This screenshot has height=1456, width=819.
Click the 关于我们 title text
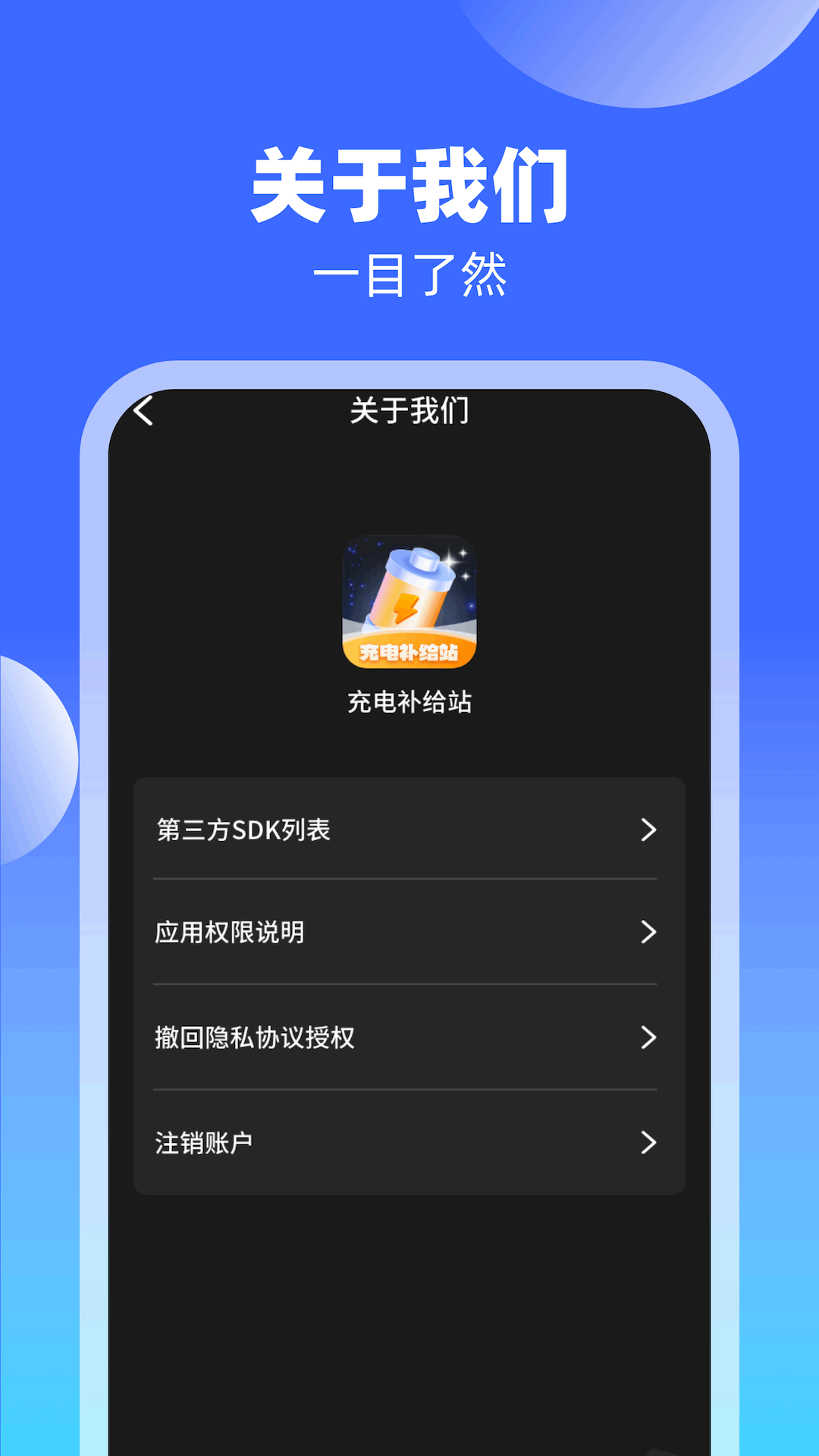pyautogui.click(x=409, y=184)
